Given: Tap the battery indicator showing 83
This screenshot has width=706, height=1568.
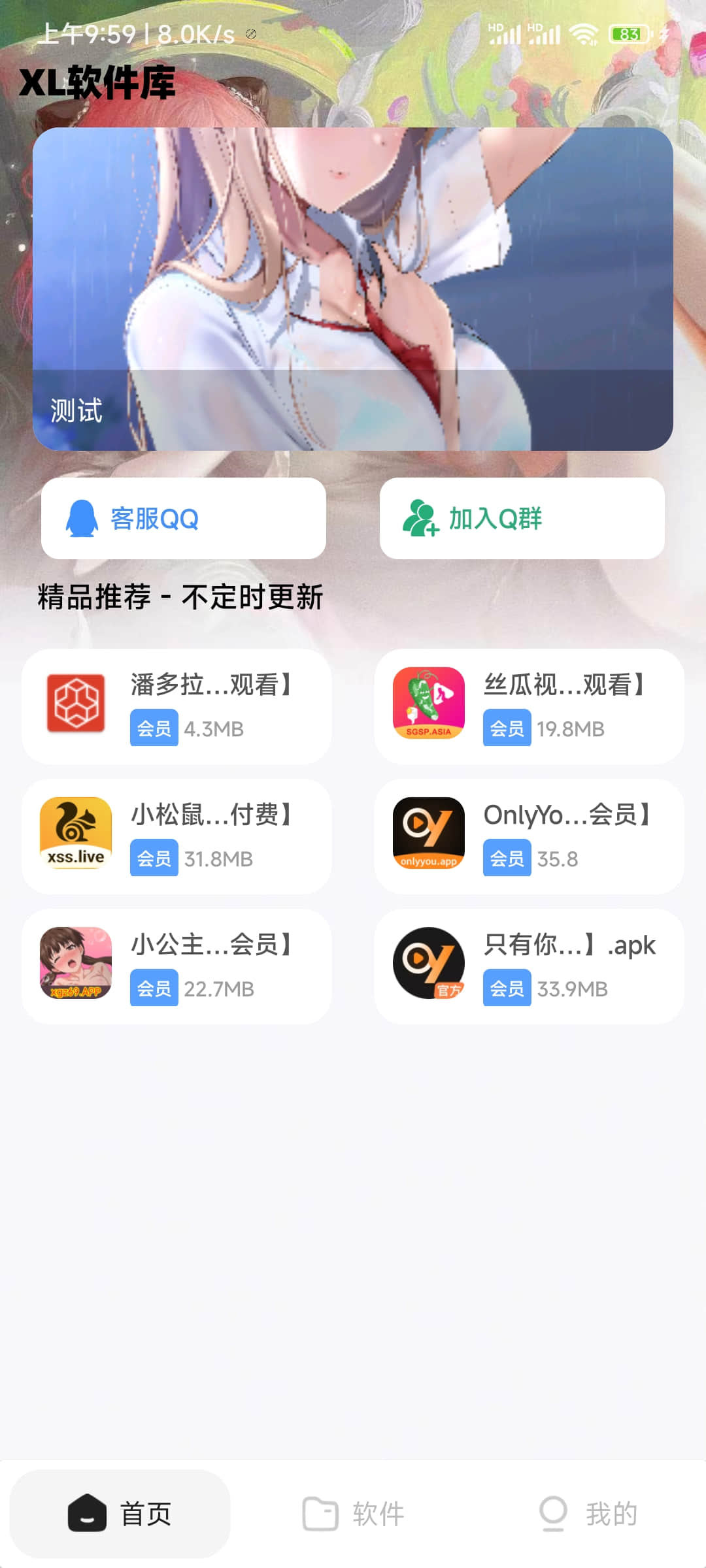Looking at the screenshot, I should [630, 34].
